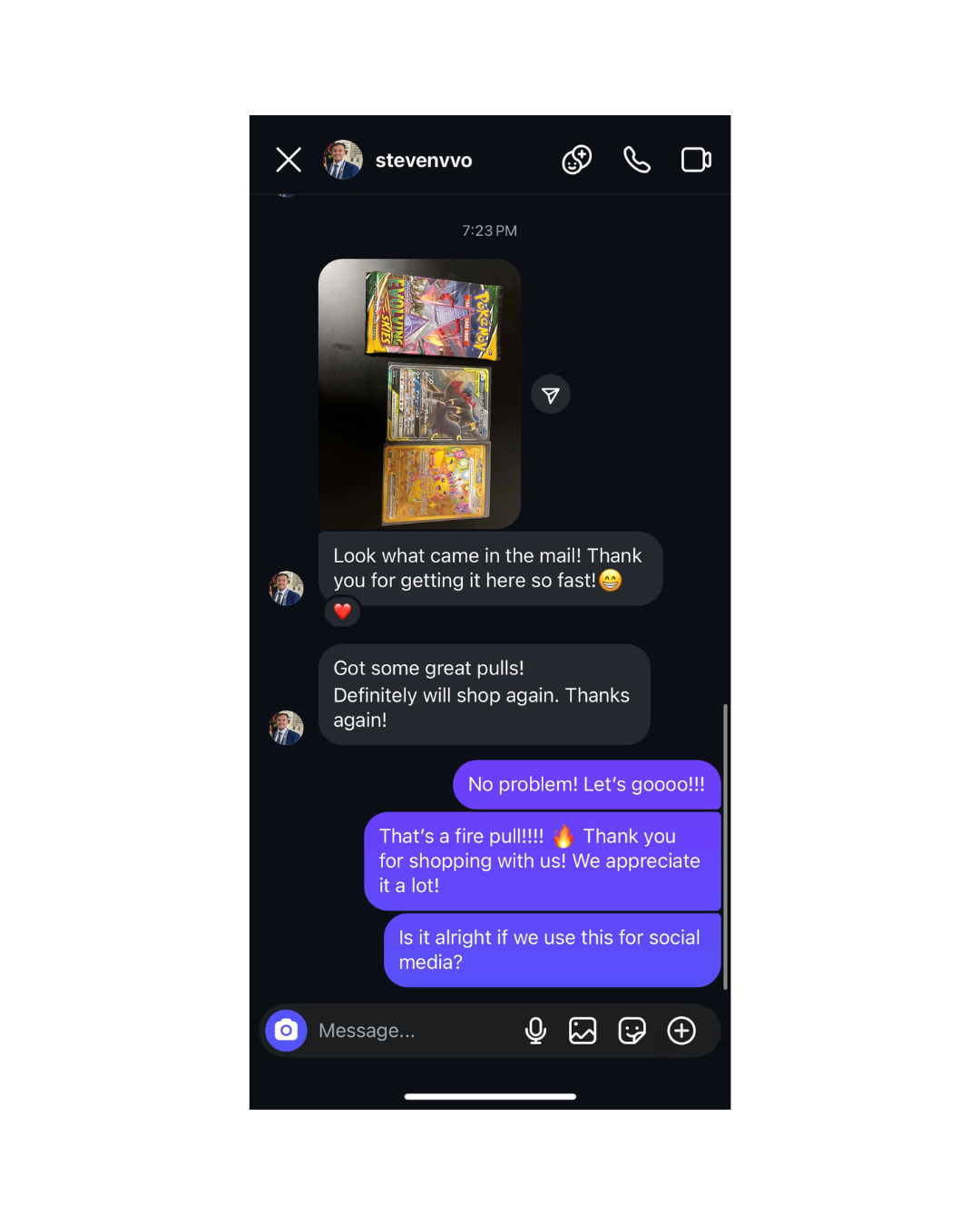This screenshot has width=980, height=1225.
Task: Open the sticker picker
Action: point(632,1031)
